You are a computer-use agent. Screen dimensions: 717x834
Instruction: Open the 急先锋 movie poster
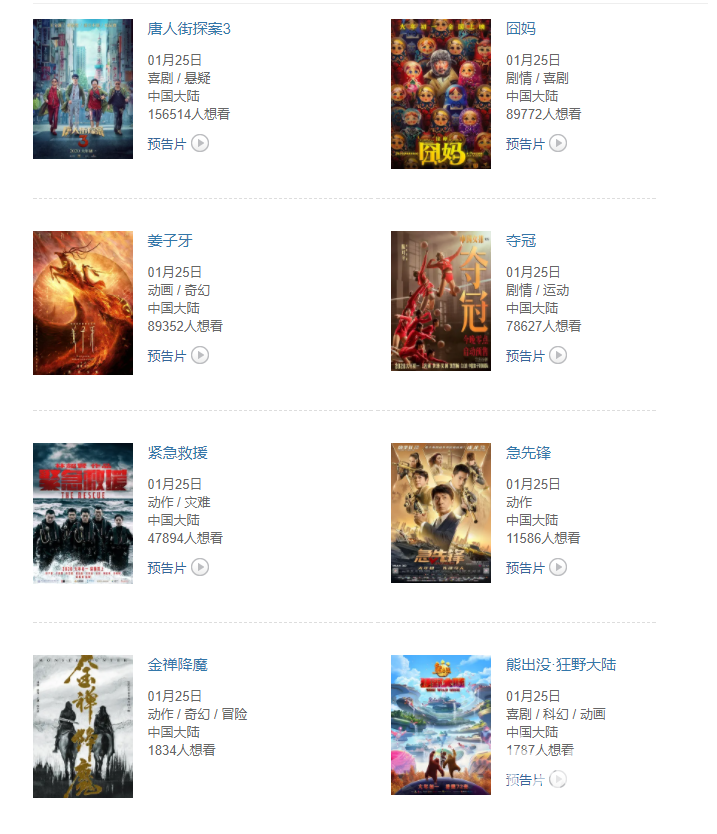point(441,513)
